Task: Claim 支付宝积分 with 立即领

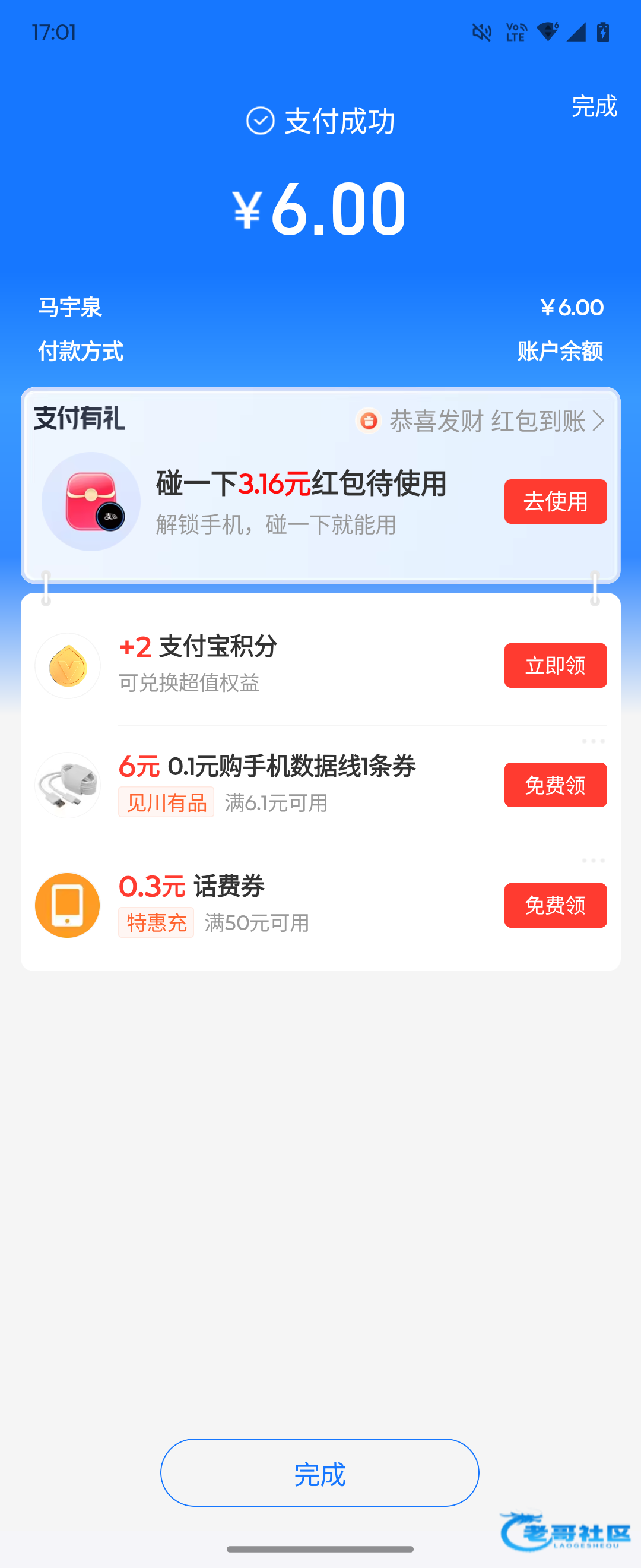Action: (554, 665)
